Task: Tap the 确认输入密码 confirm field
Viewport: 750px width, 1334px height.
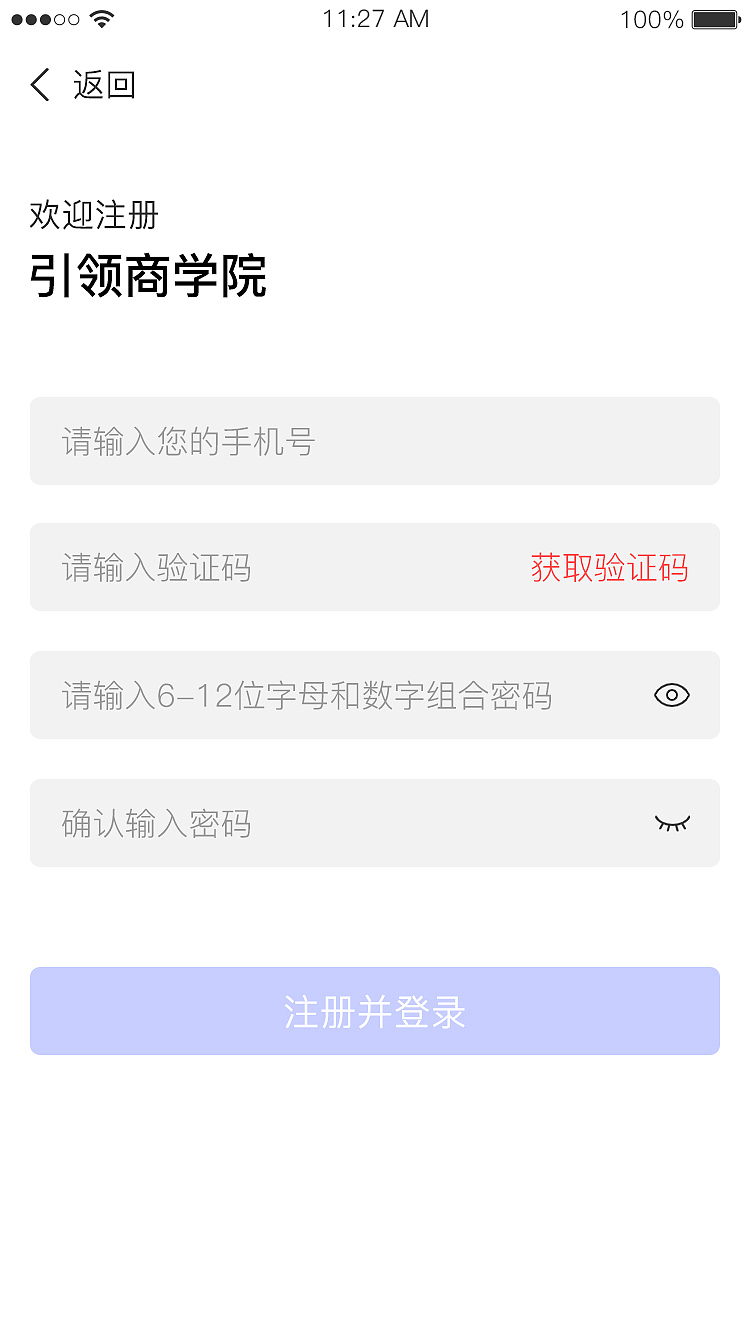Action: pos(300,823)
